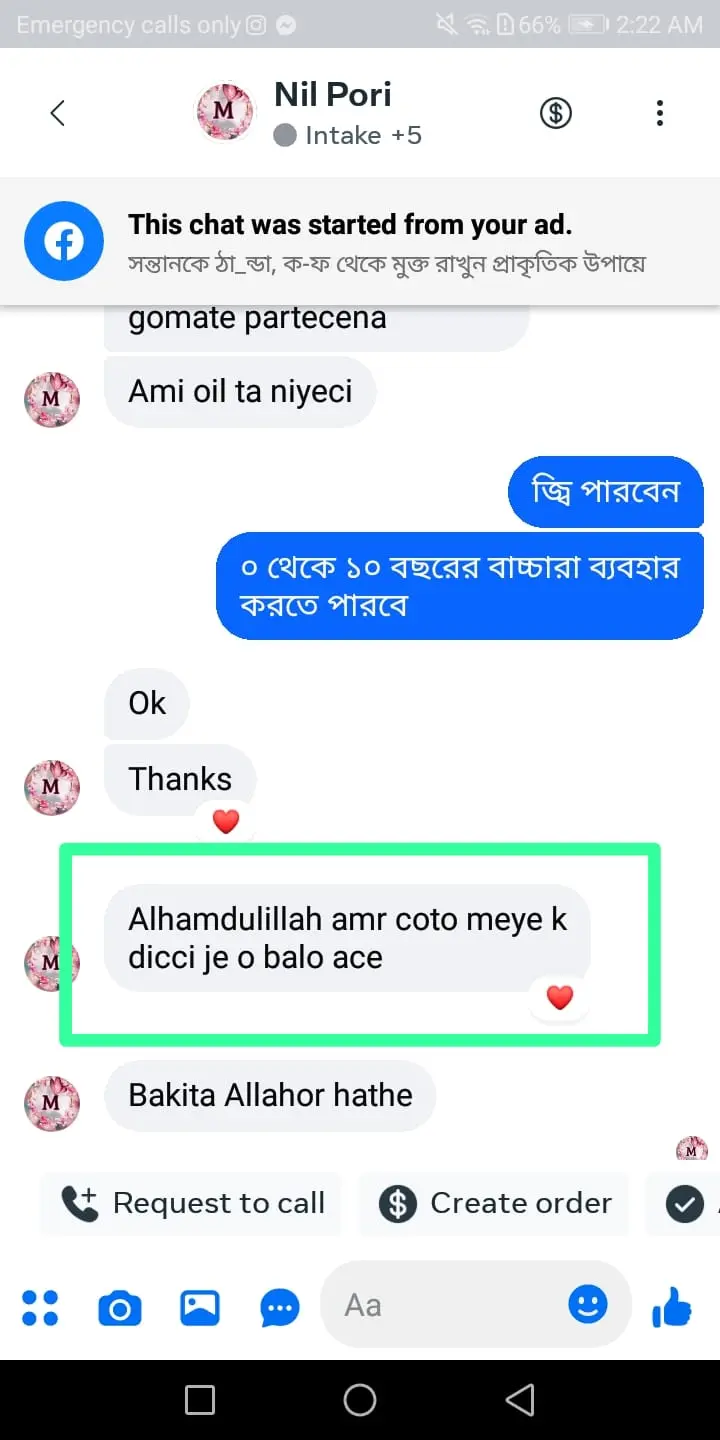Open the photo gallery picker
This screenshot has height=1440, width=720.
199,1307
